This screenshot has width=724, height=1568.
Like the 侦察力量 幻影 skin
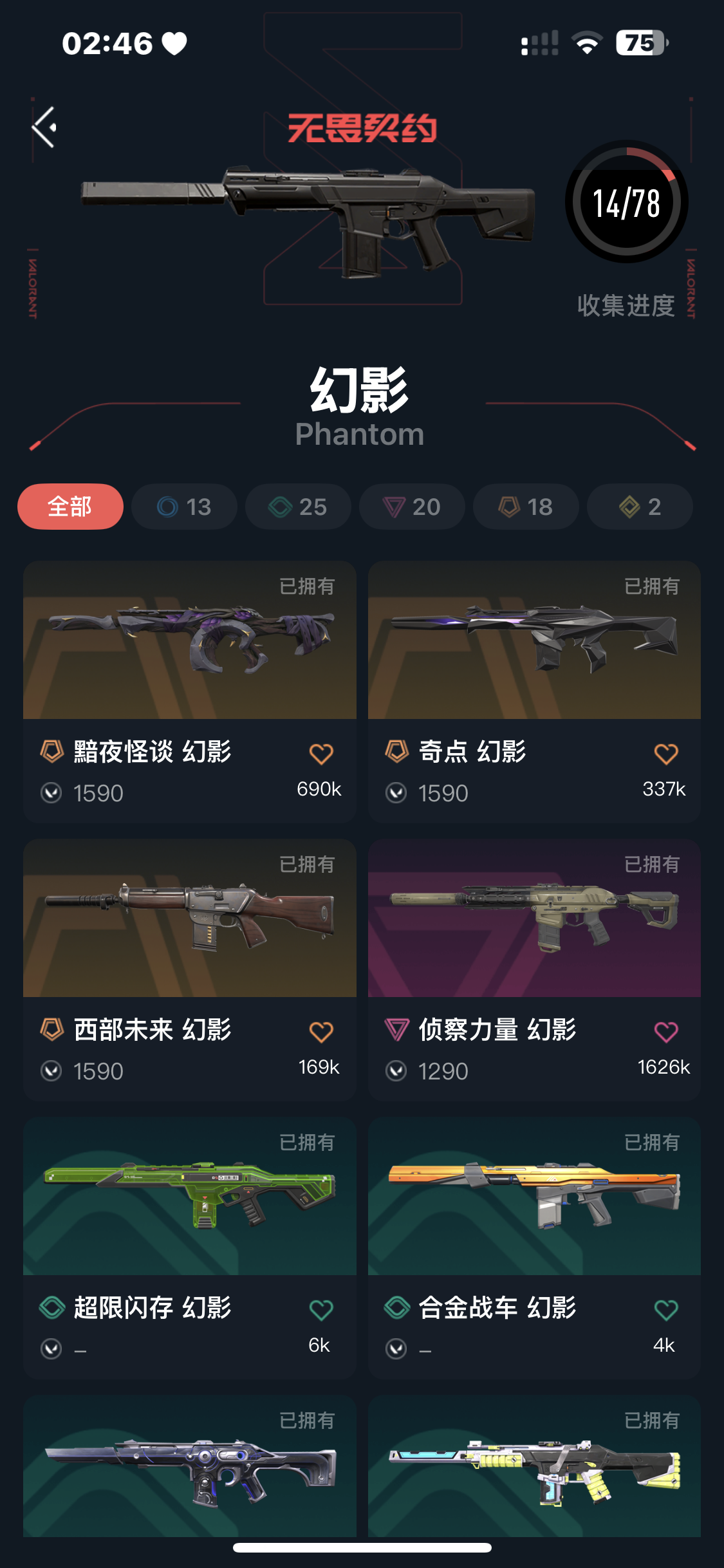click(x=666, y=1032)
